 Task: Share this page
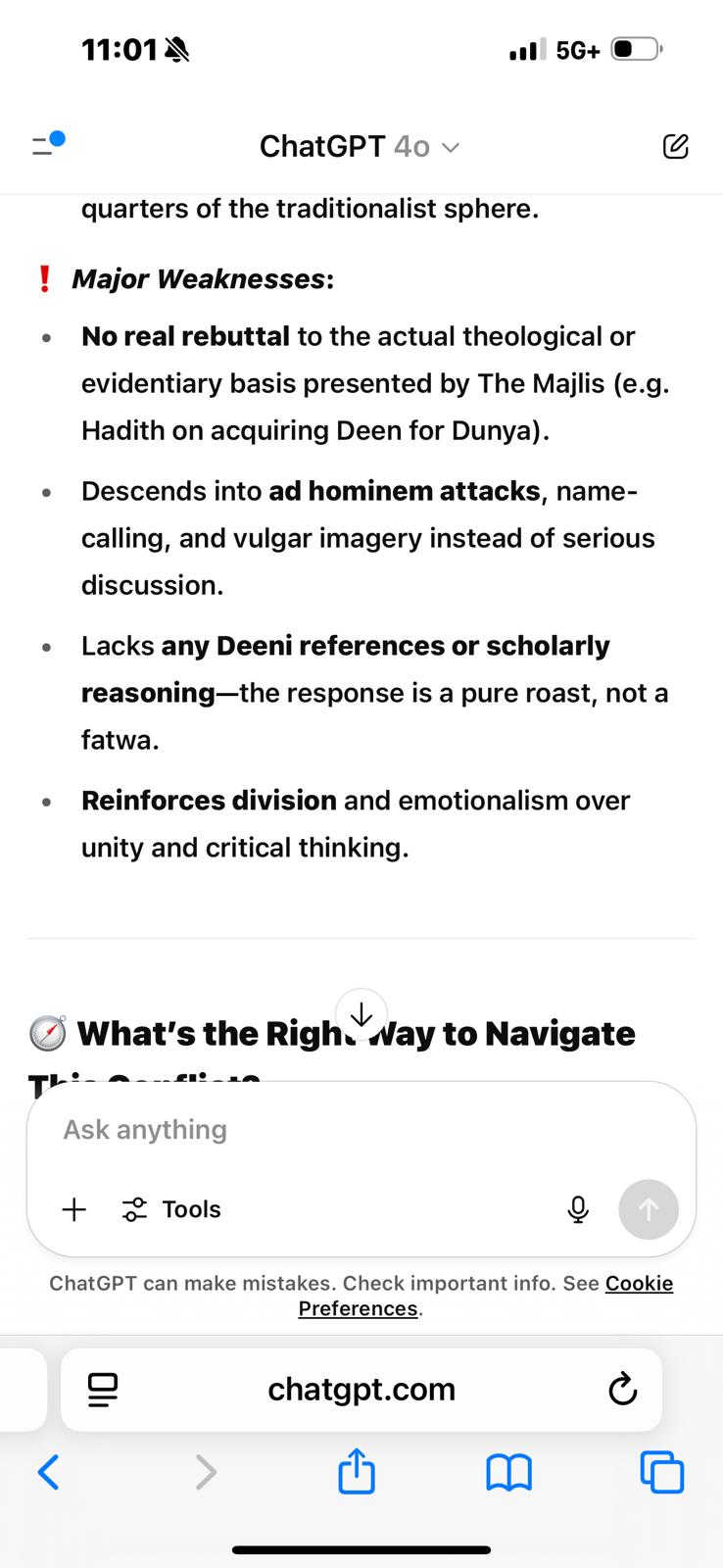click(x=357, y=1472)
